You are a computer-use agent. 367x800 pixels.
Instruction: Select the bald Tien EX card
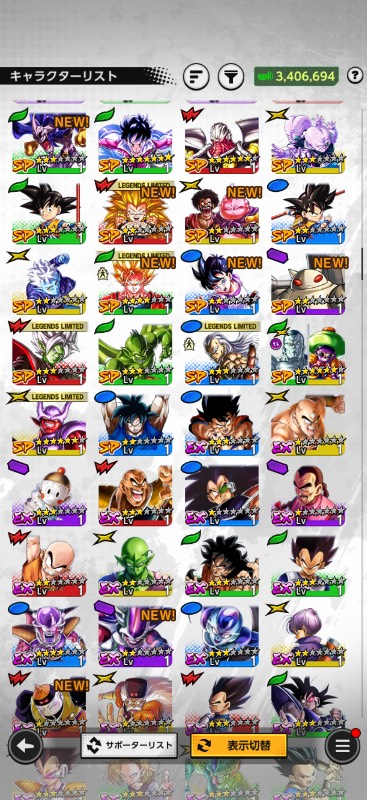coord(308,423)
